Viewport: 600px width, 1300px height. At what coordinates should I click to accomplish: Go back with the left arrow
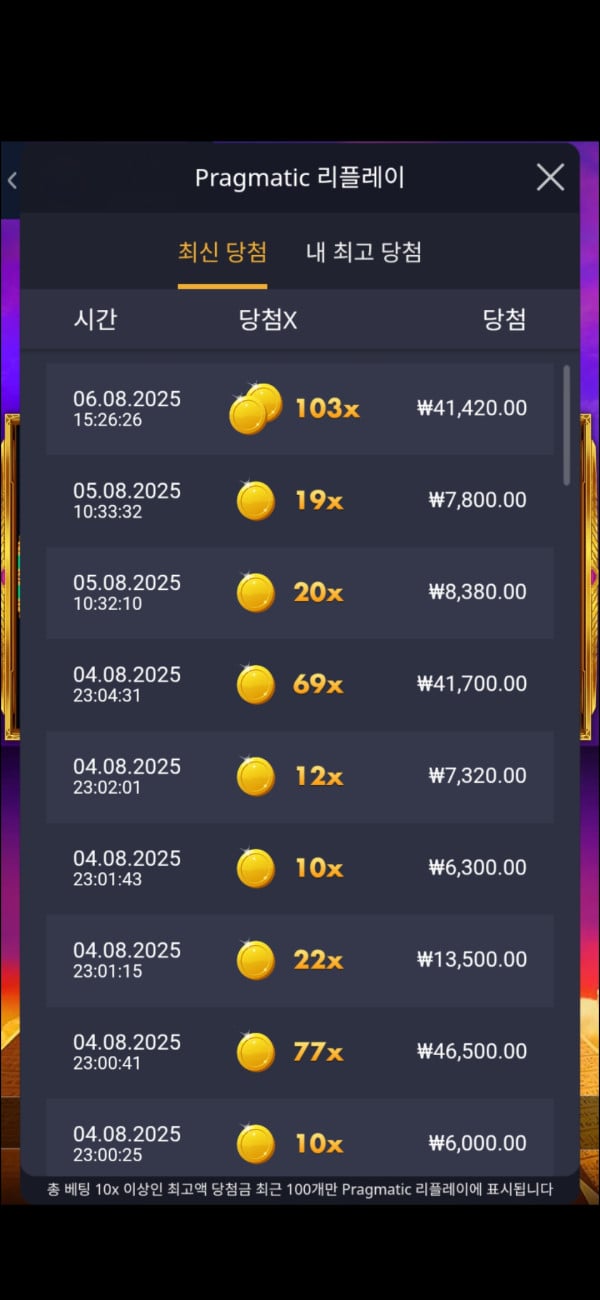pos(12,181)
